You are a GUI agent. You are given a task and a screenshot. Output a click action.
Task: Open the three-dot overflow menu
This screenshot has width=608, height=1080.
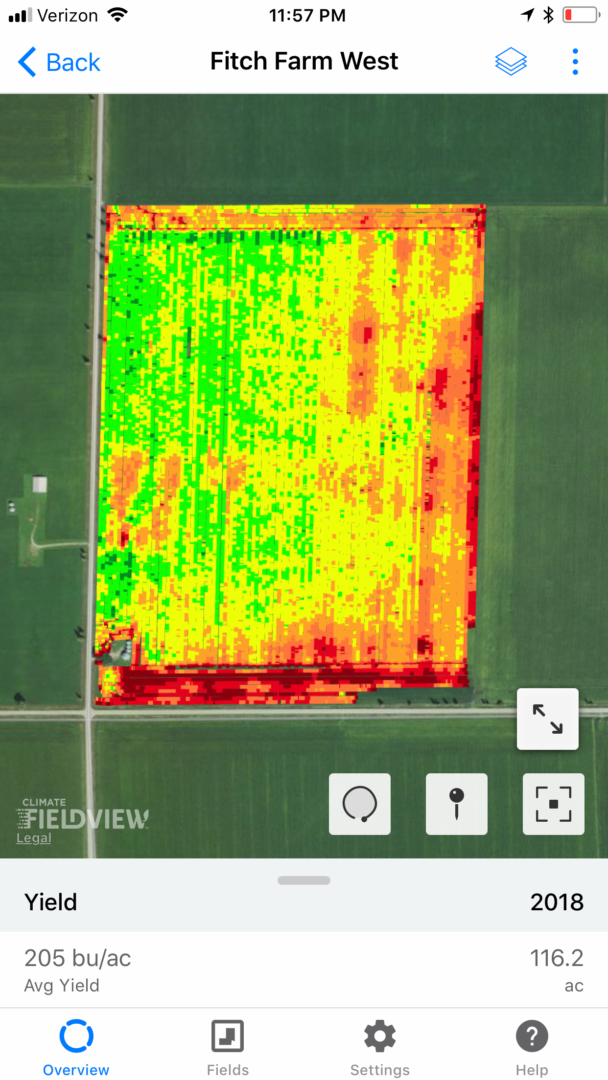(575, 62)
